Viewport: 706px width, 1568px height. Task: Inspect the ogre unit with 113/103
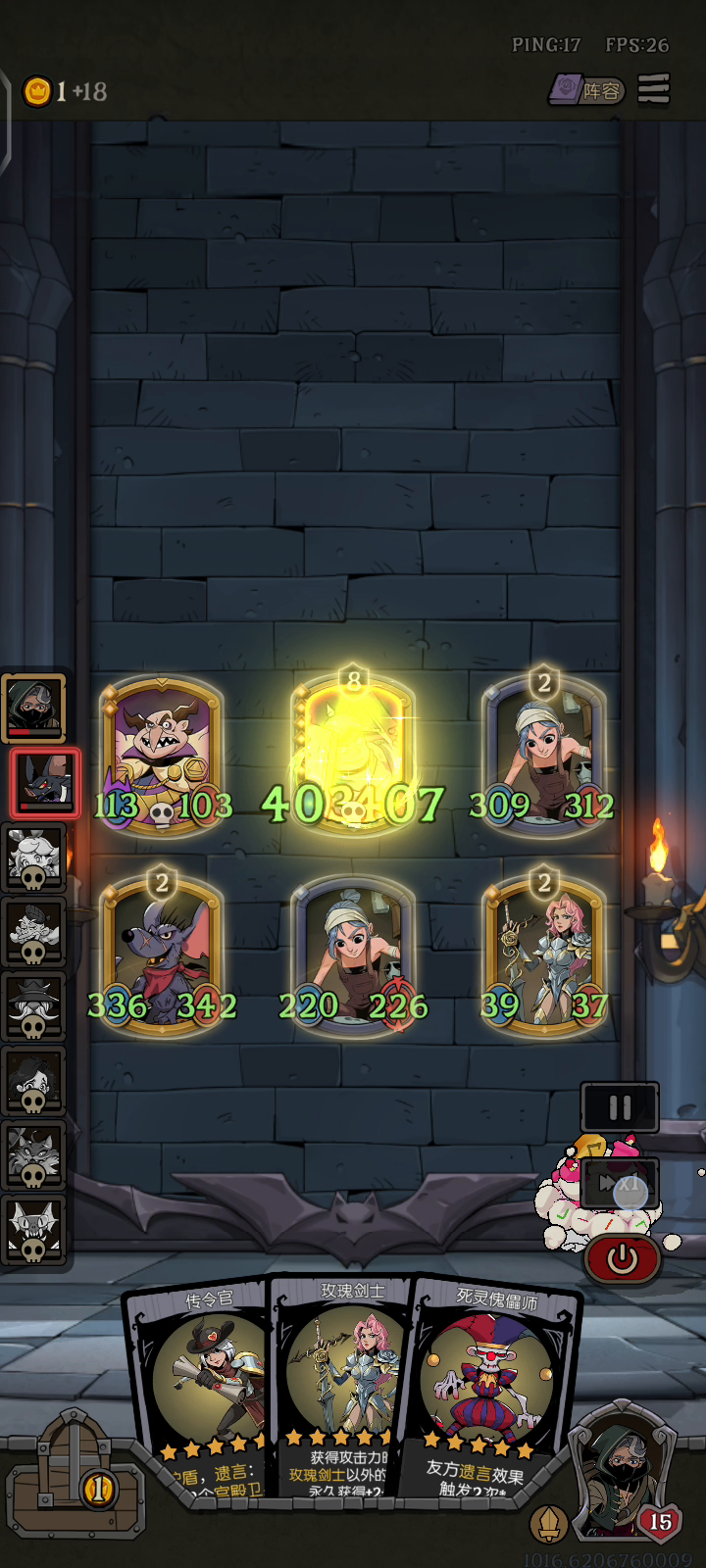tap(162, 755)
